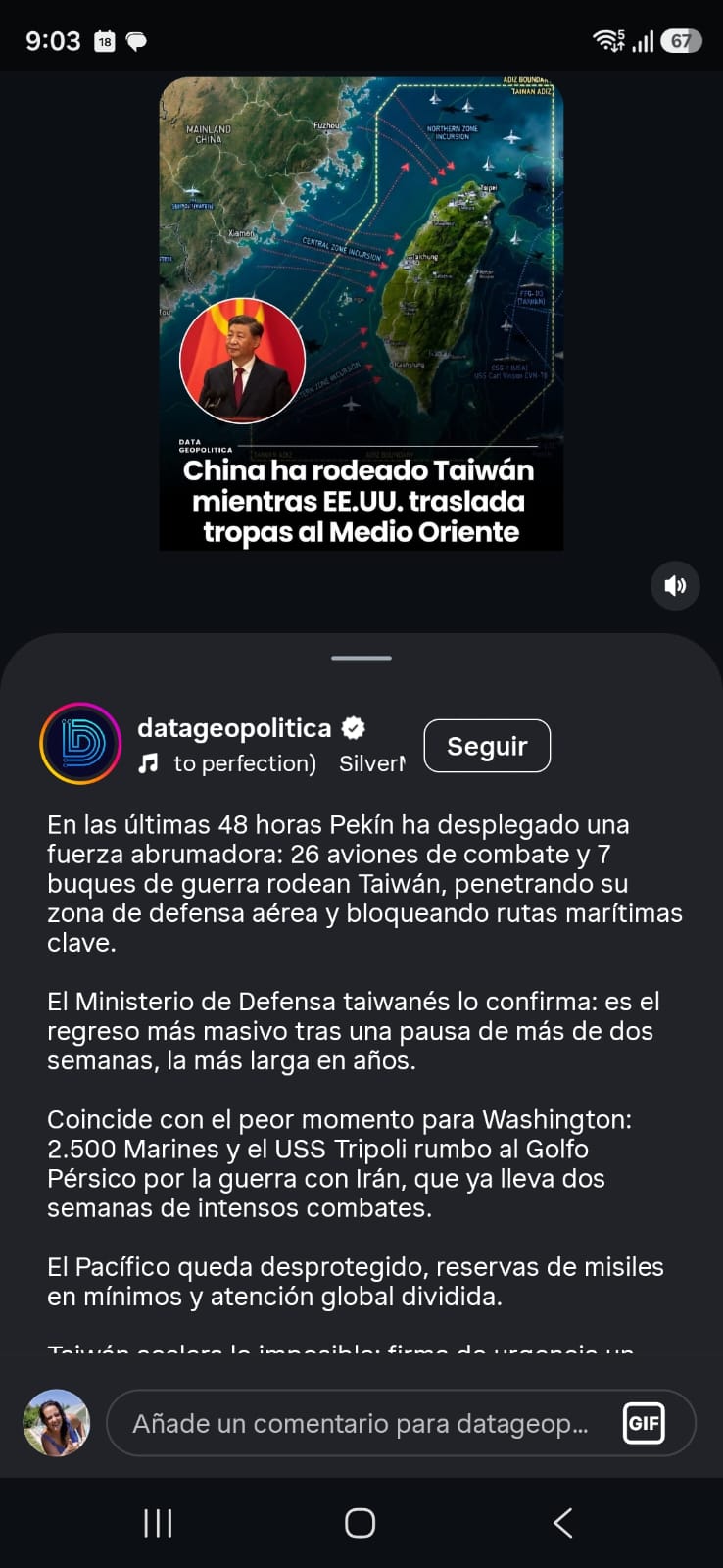
Task: Open the datageopolitica username
Action: tap(234, 728)
